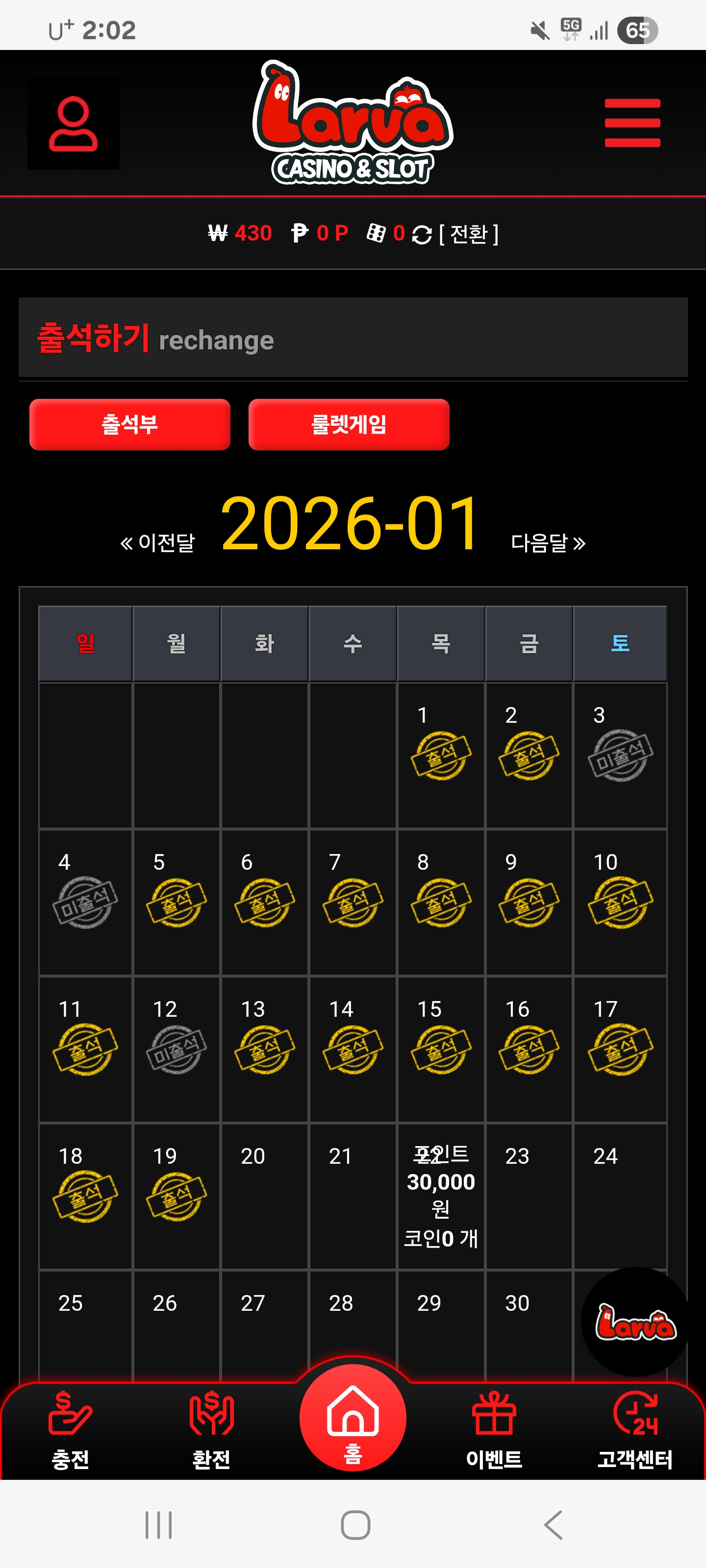This screenshot has width=706, height=1568.
Task: Tap the 전환 convert link
Action: 468,234
